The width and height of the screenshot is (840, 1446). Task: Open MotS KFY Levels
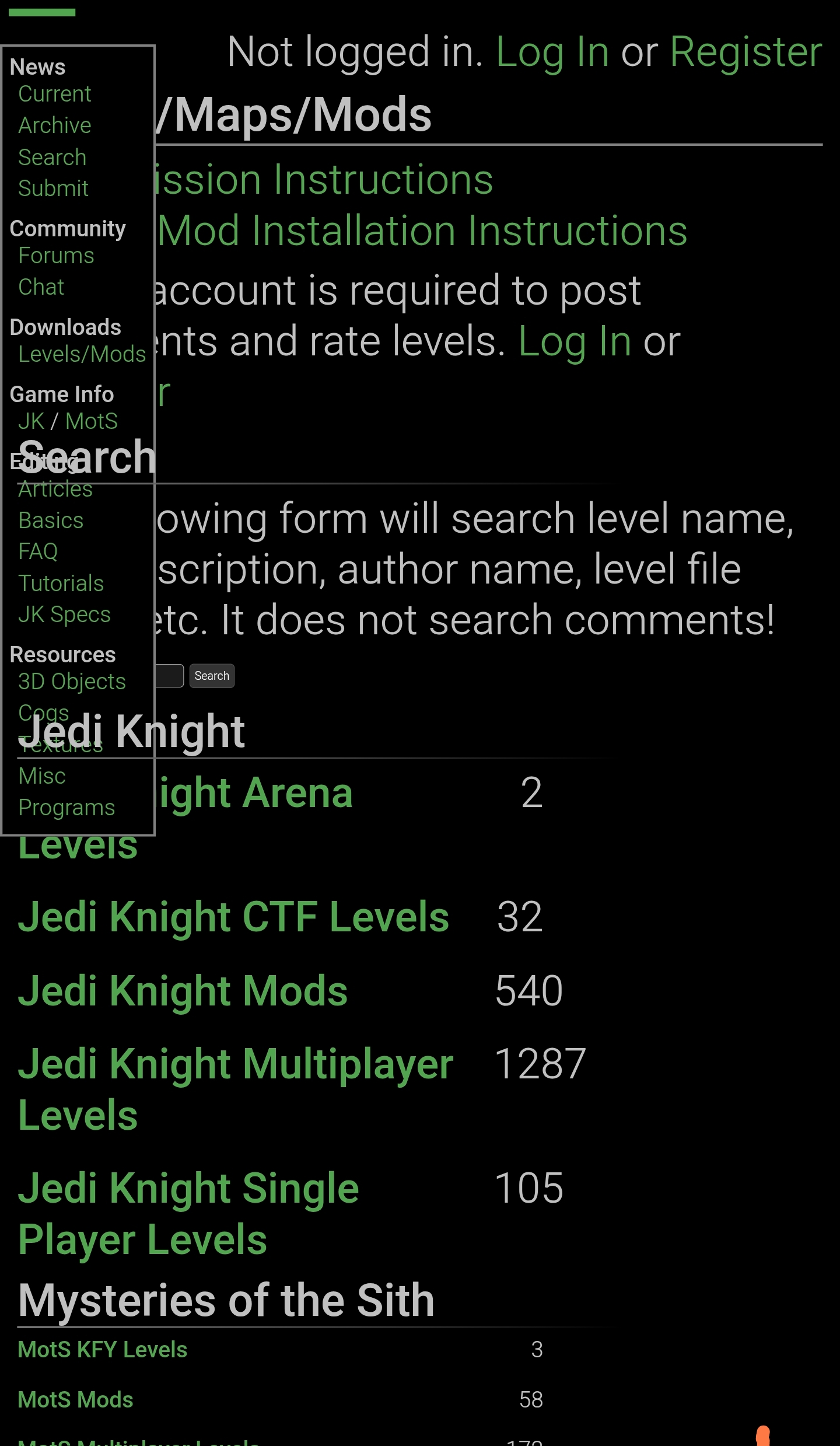click(103, 1350)
